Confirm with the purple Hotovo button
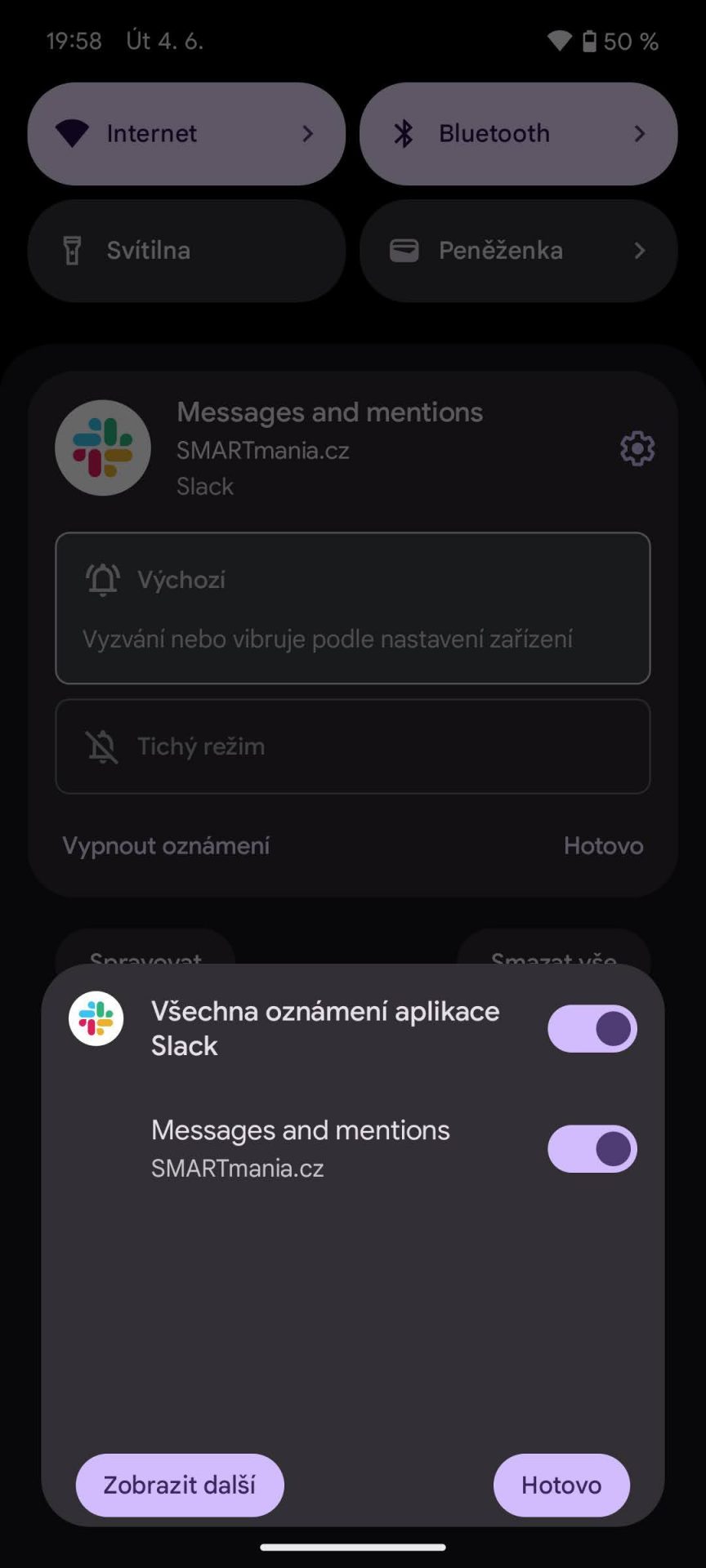The width and height of the screenshot is (706, 1568). (561, 1485)
